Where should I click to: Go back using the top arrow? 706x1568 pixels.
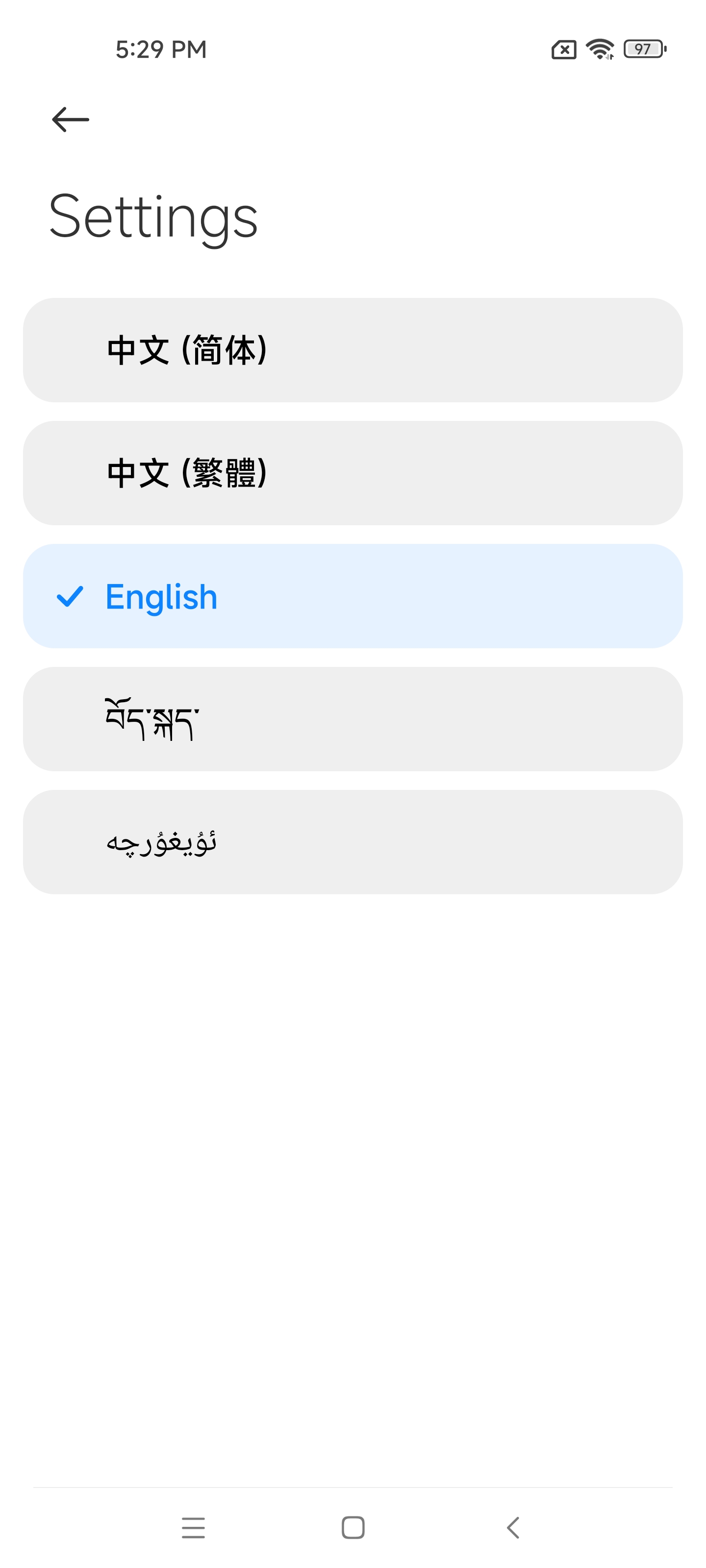point(71,119)
